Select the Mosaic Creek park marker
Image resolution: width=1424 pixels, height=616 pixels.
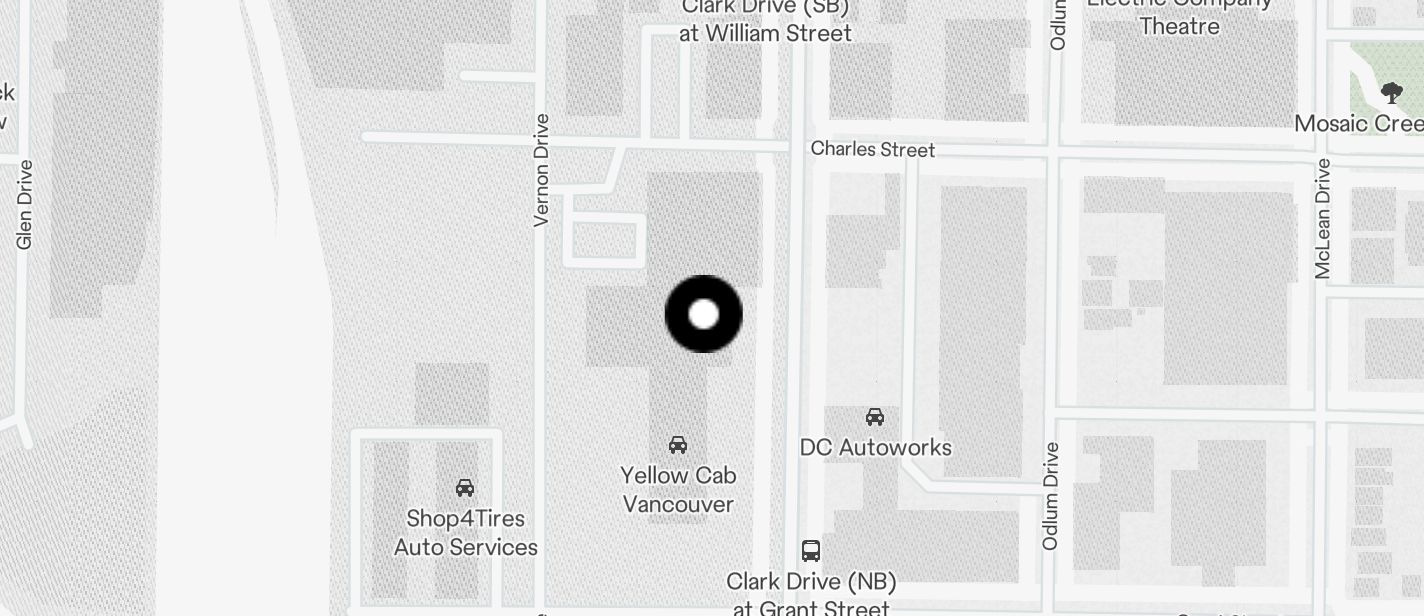point(1391,95)
